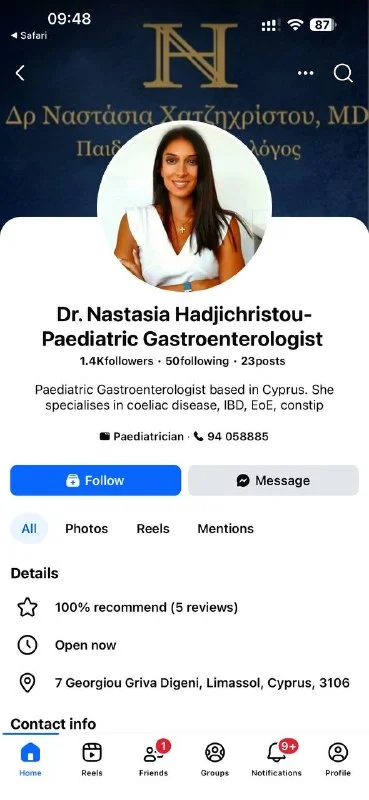
Task: Select the All tab
Action: point(29,528)
